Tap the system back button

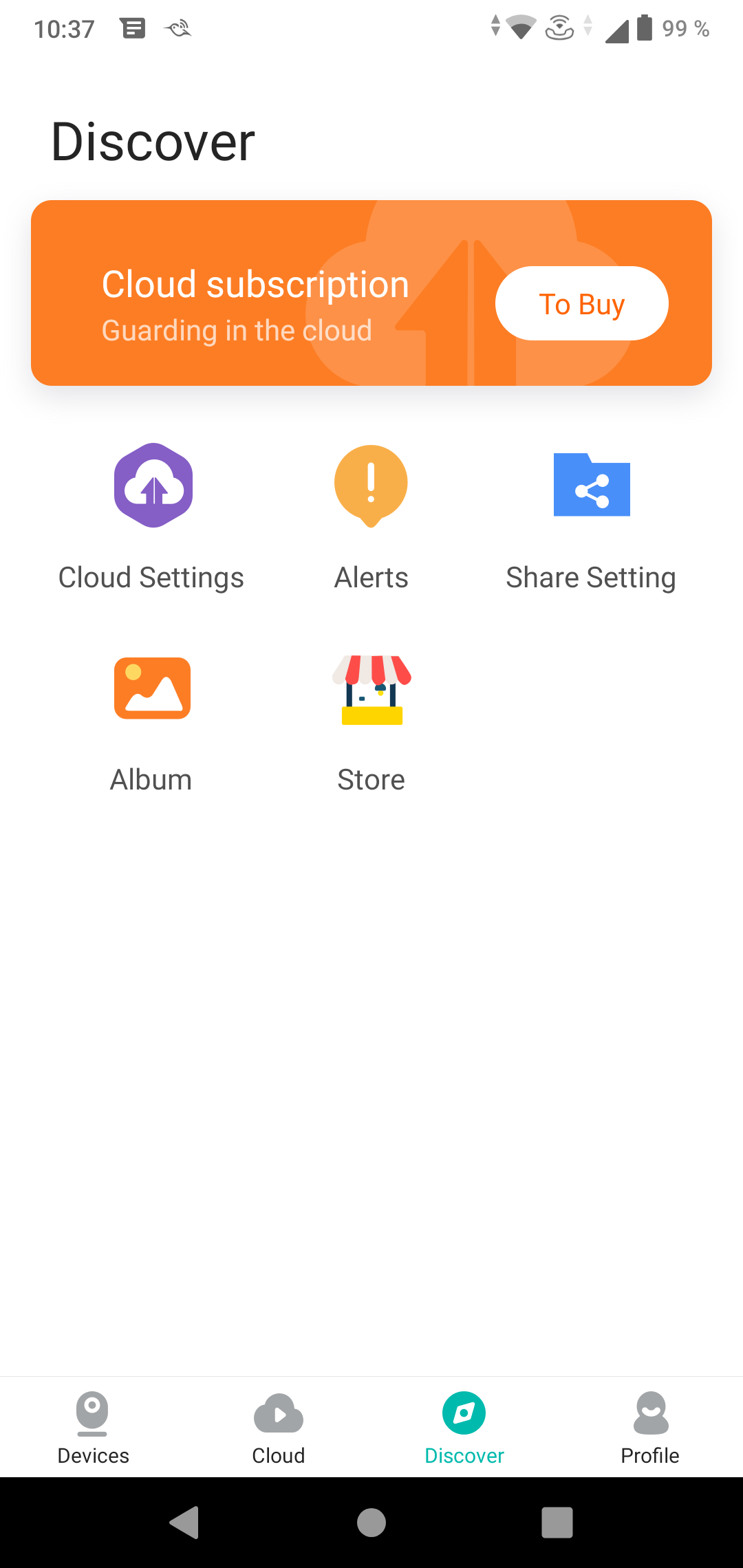click(184, 1522)
